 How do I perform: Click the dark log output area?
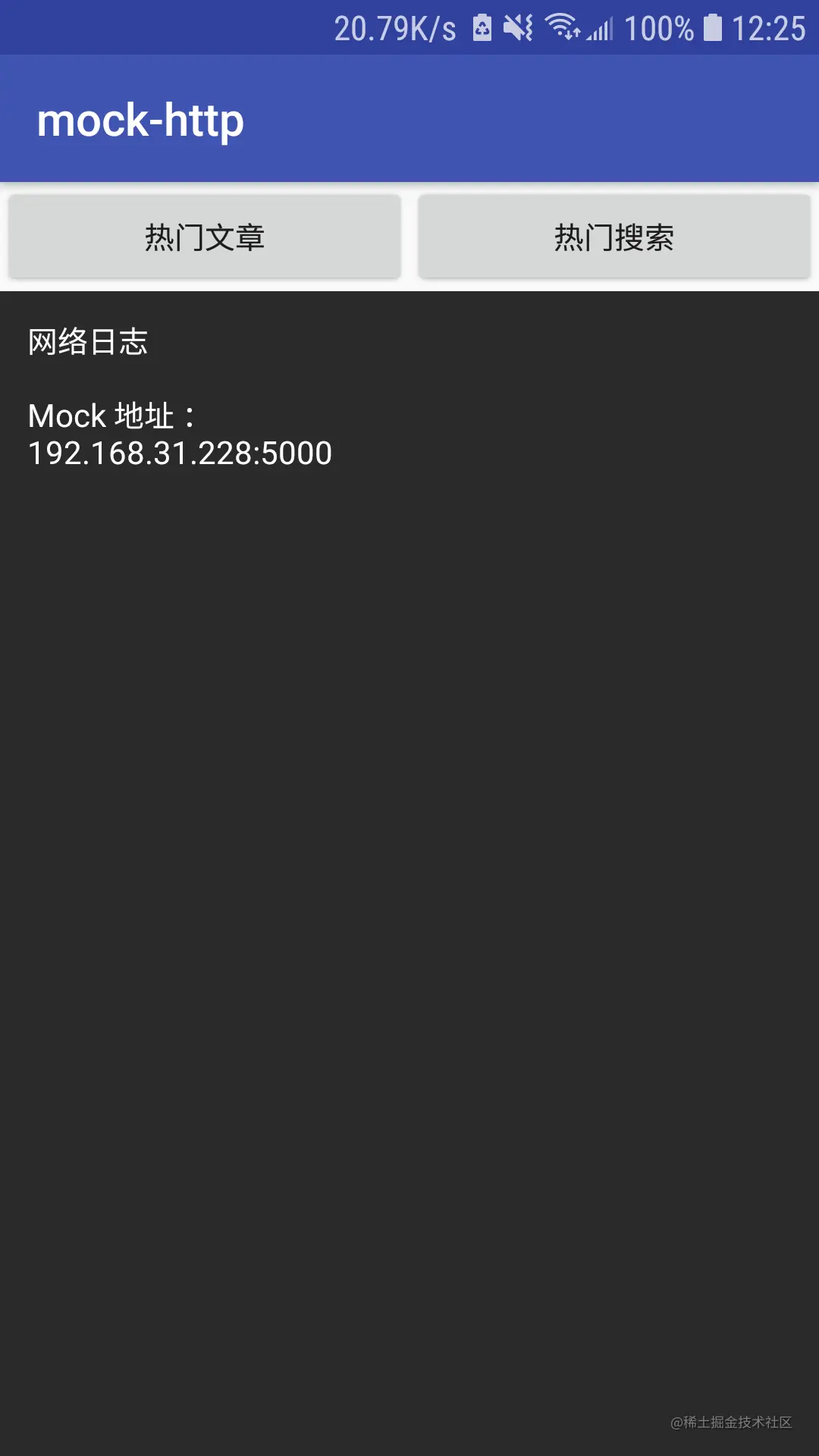[409, 834]
